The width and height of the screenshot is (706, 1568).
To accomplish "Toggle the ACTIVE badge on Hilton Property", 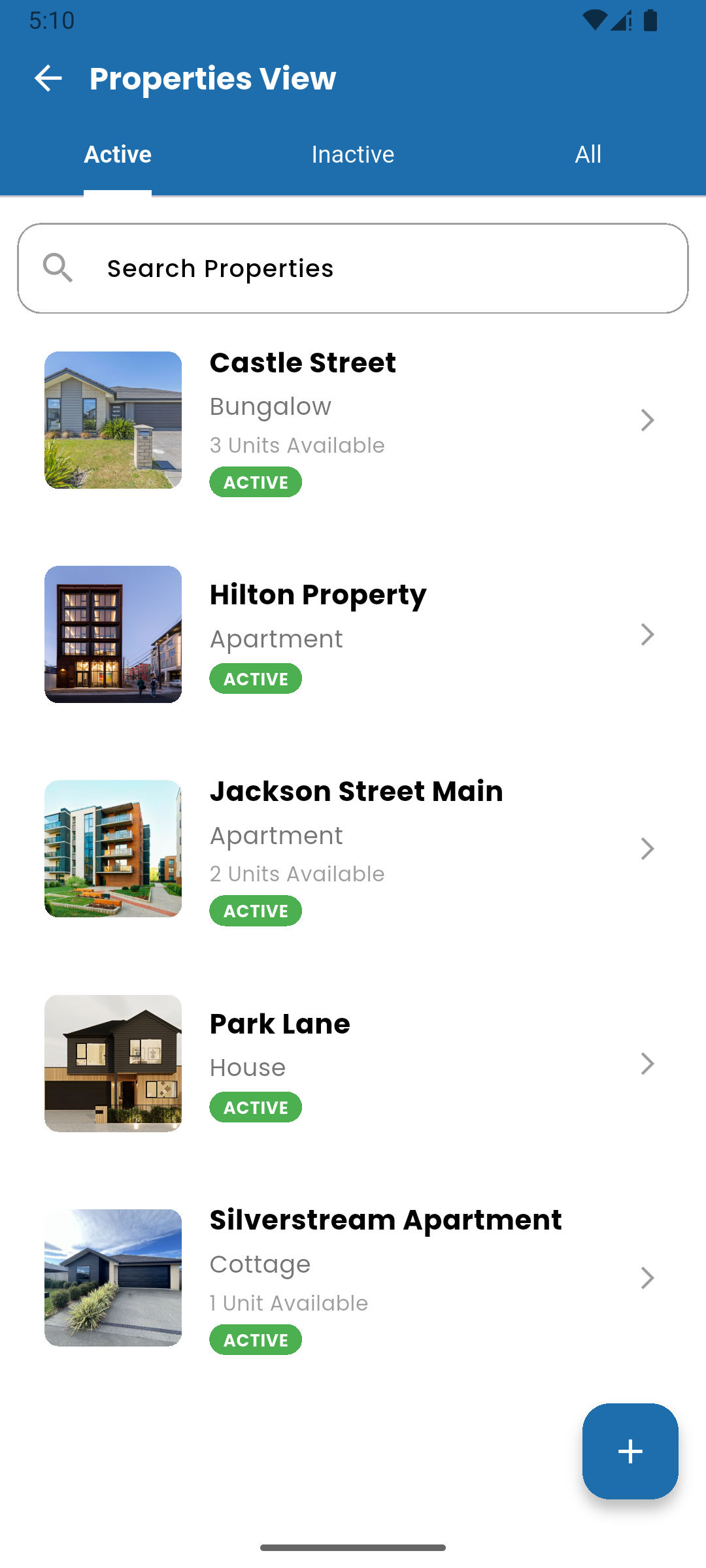I will (x=256, y=679).
